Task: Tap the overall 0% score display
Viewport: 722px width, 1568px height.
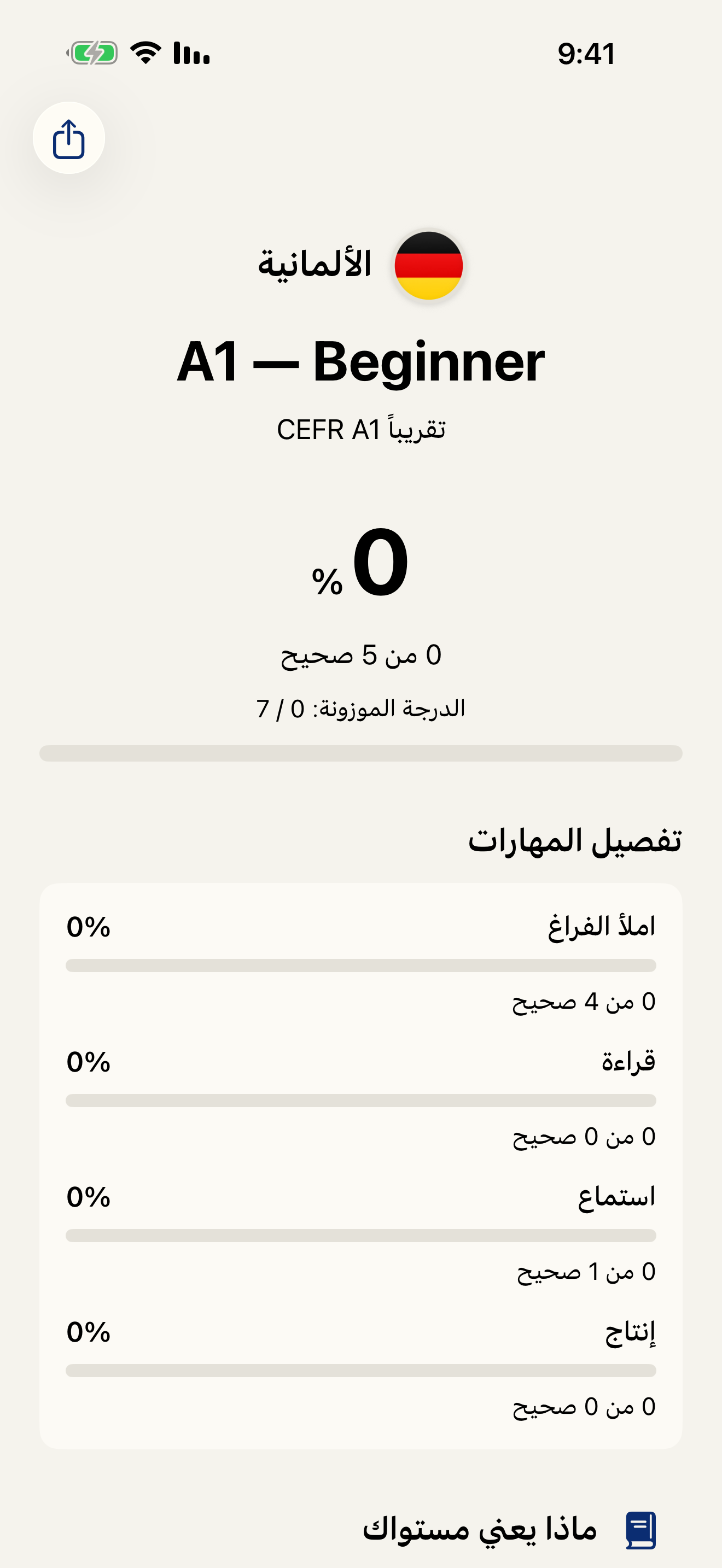Action: 361,566
